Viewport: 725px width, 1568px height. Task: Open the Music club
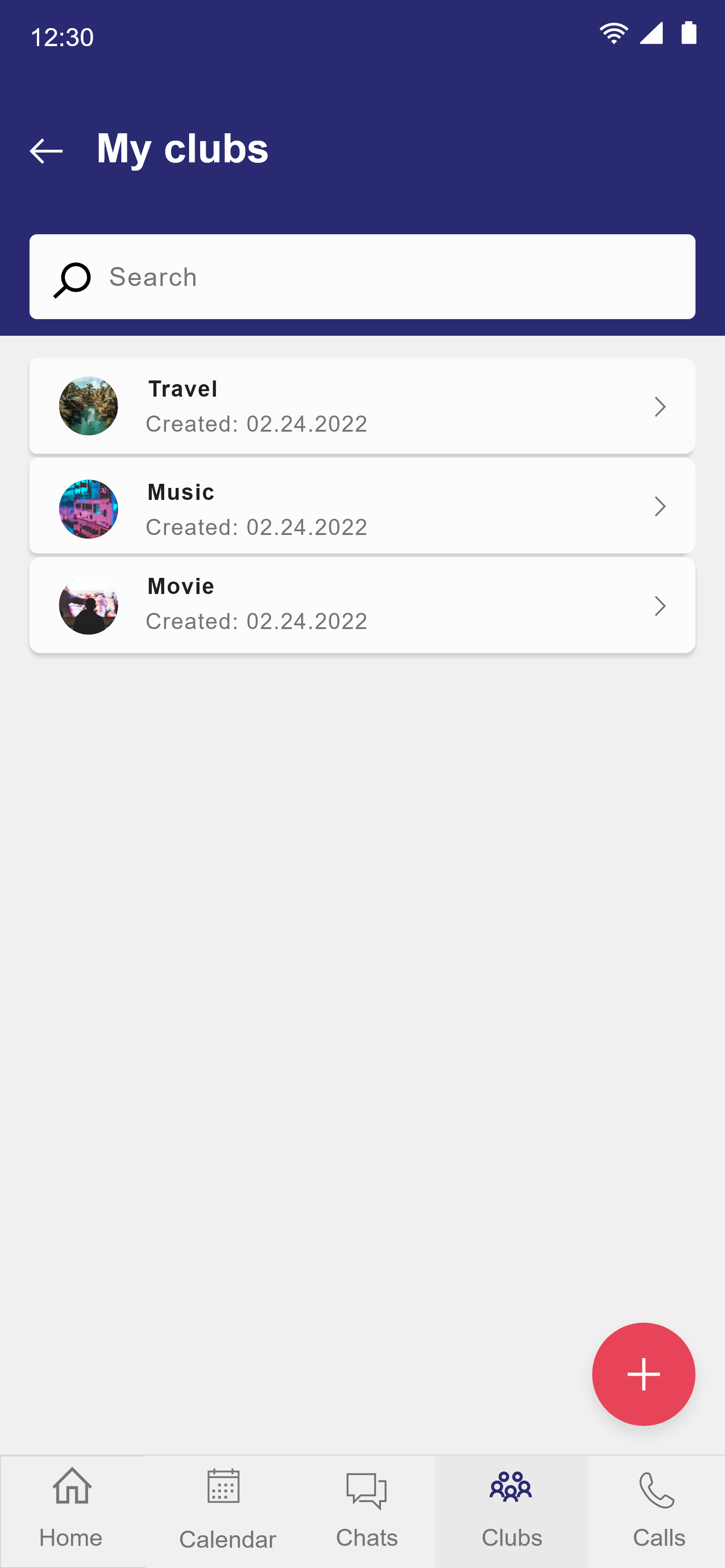click(362, 506)
